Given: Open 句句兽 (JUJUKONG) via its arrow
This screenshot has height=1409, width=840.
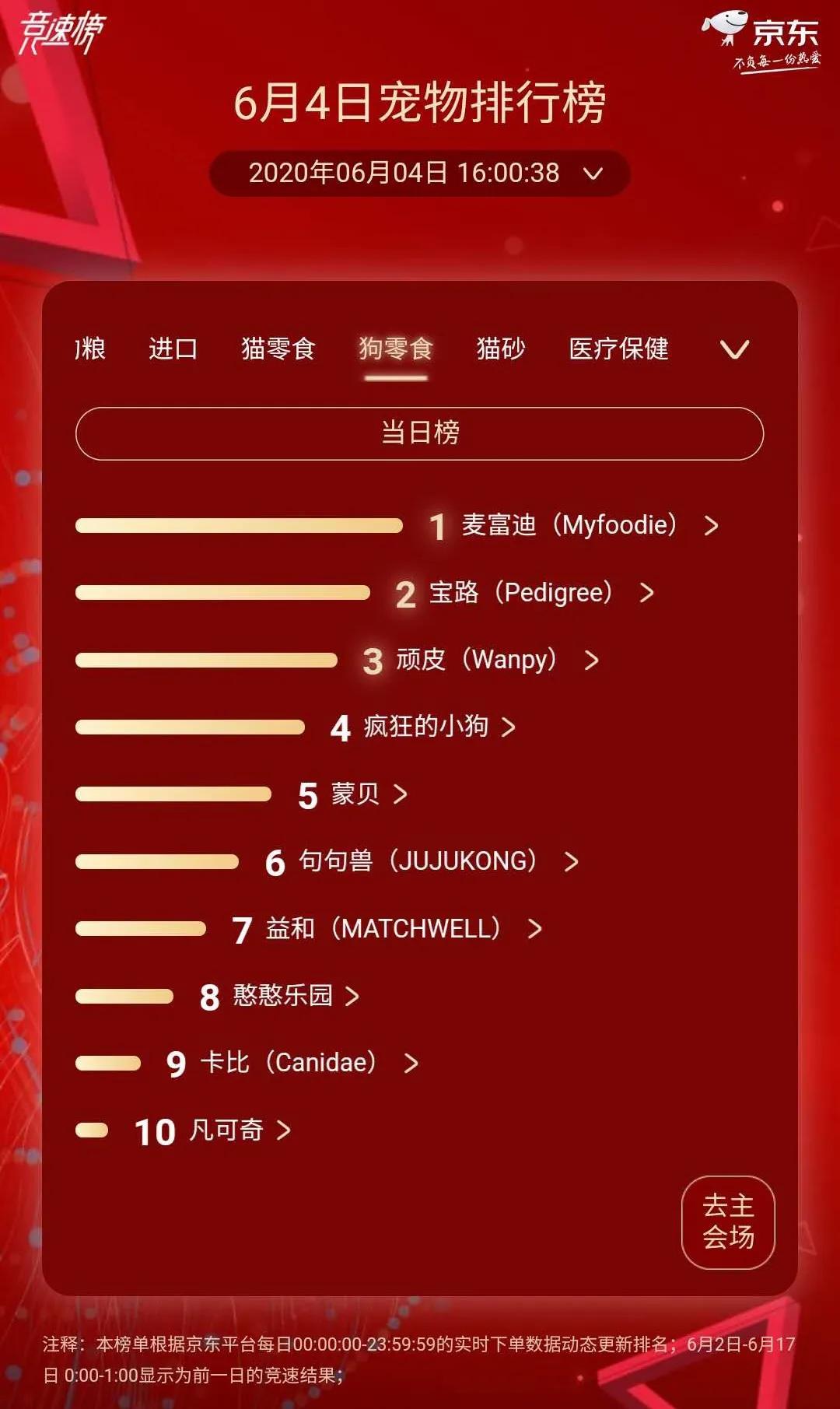Looking at the screenshot, I should 573,860.
